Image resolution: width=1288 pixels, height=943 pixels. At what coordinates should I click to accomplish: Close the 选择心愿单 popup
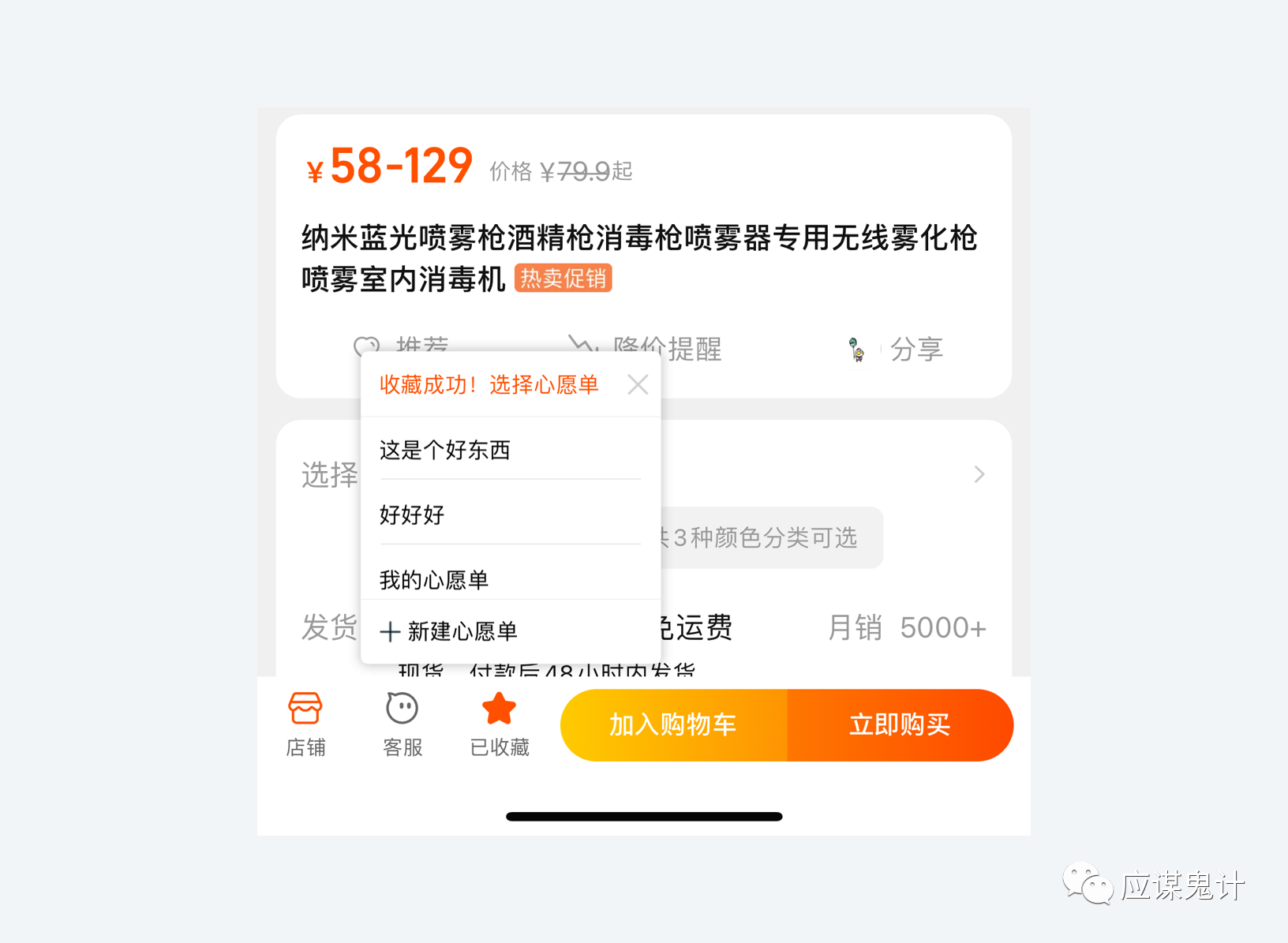(638, 385)
